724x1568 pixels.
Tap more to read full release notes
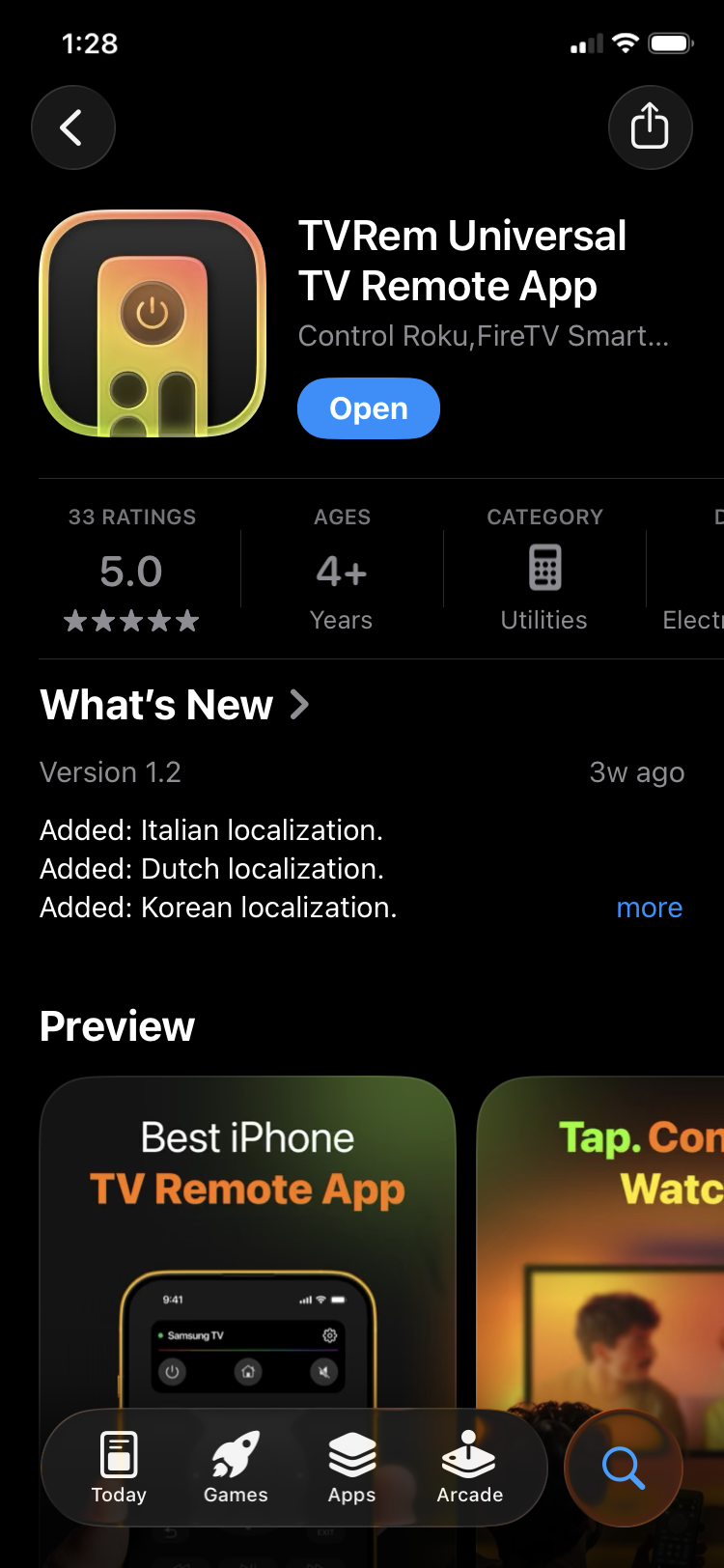tap(649, 907)
